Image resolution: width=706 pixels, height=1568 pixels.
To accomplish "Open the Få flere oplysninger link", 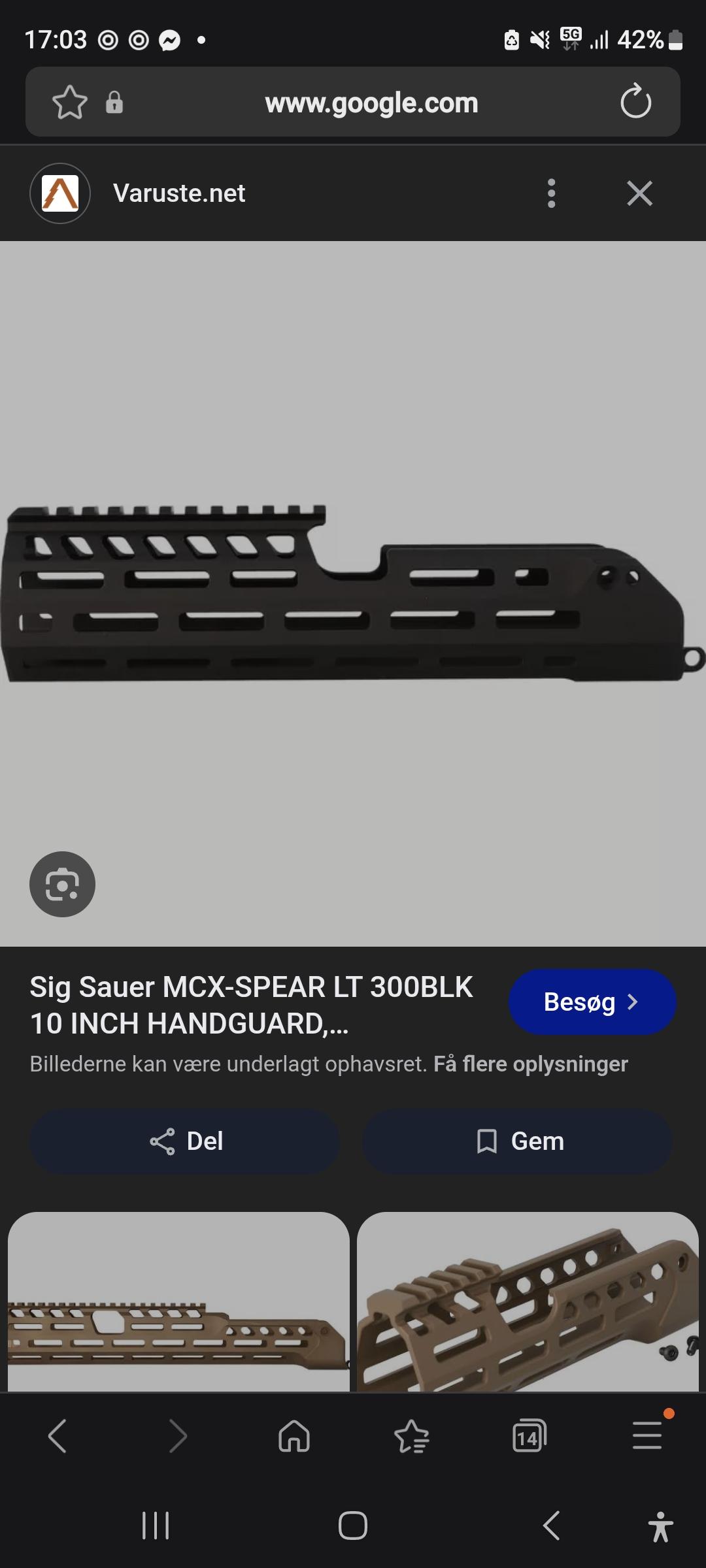I will (x=530, y=1064).
